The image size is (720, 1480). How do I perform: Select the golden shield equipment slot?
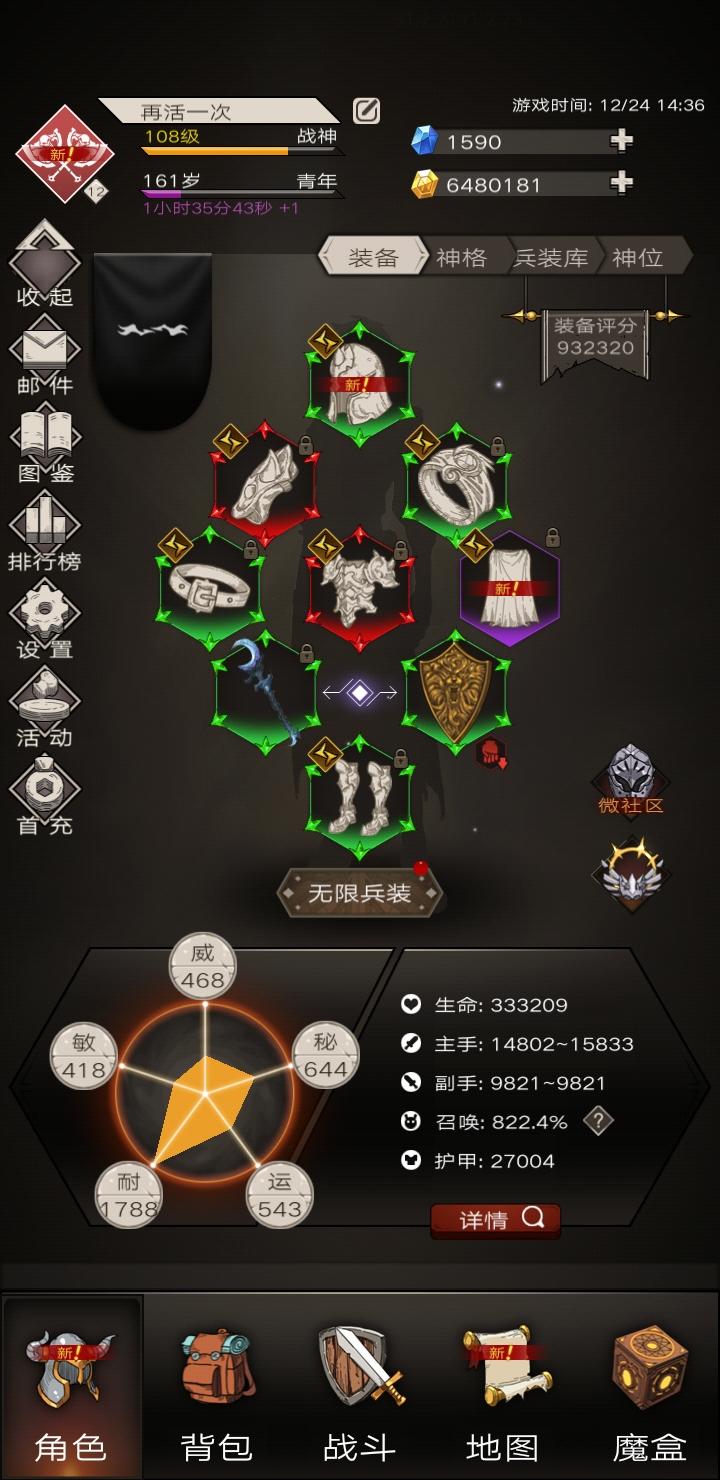[458, 690]
